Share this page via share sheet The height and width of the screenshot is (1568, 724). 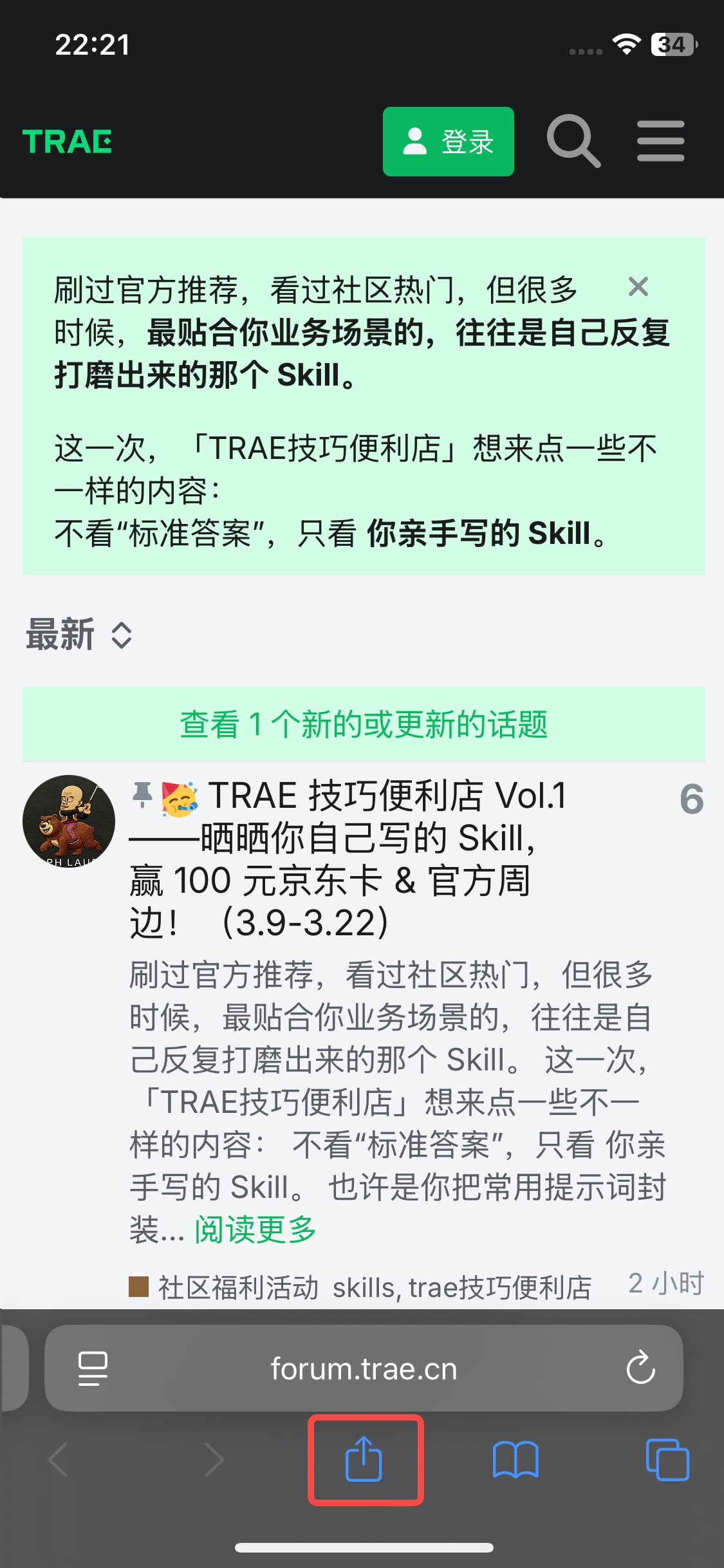pyautogui.click(x=364, y=1459)
